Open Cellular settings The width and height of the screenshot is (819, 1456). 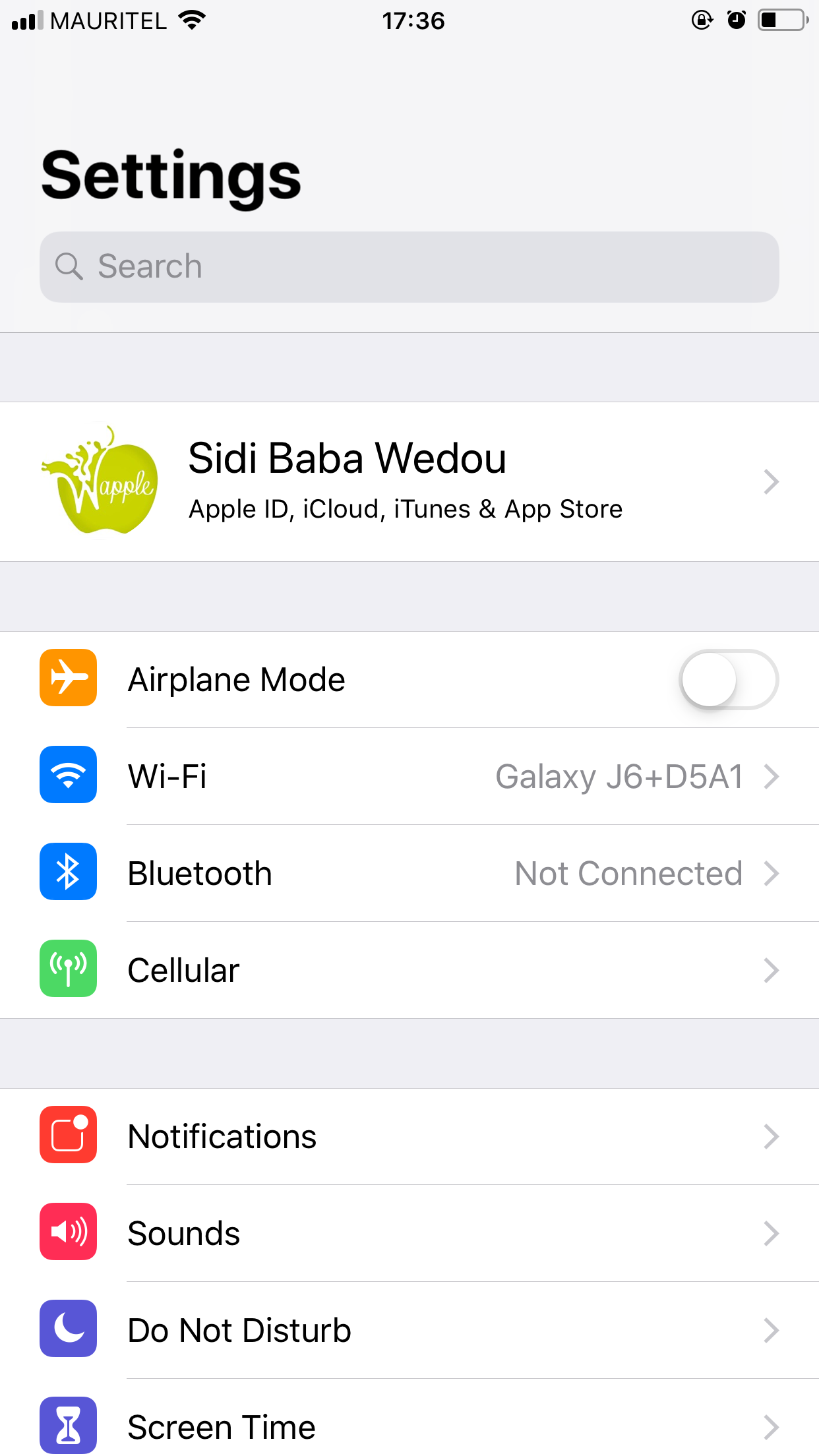(x=409, y=970)
